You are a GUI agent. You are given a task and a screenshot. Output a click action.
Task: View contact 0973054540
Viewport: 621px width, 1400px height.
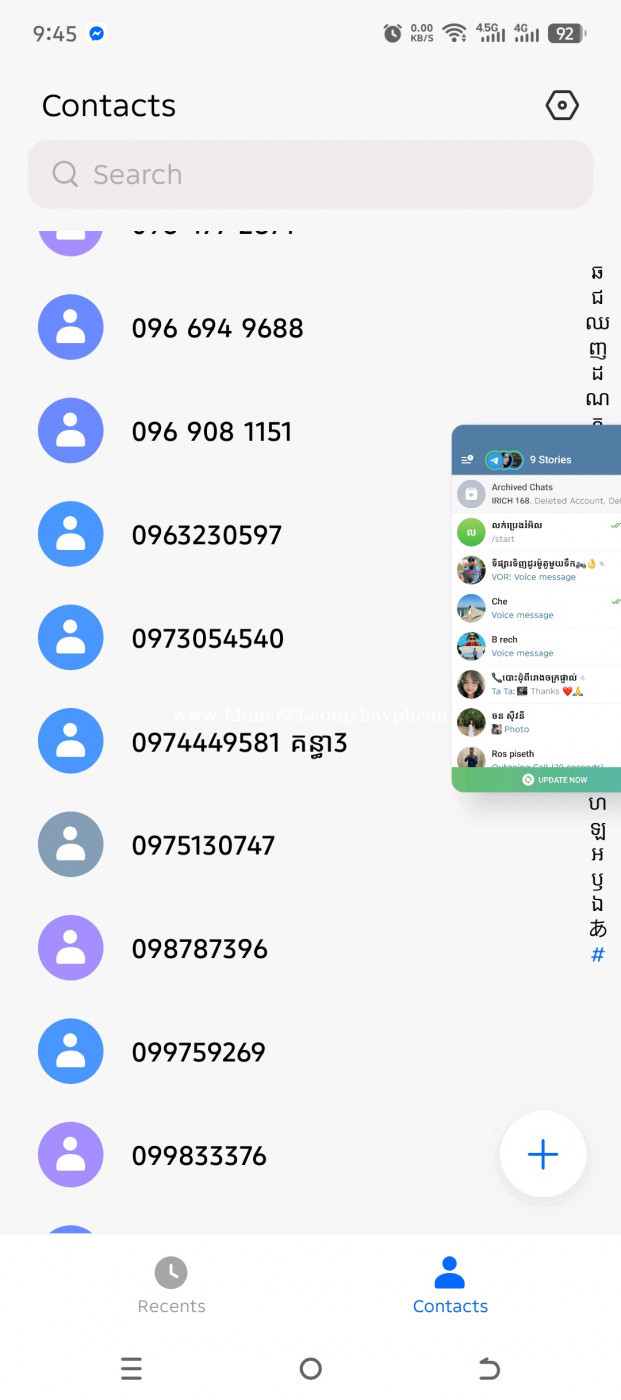pyautogui.click(x=208, y=638)
